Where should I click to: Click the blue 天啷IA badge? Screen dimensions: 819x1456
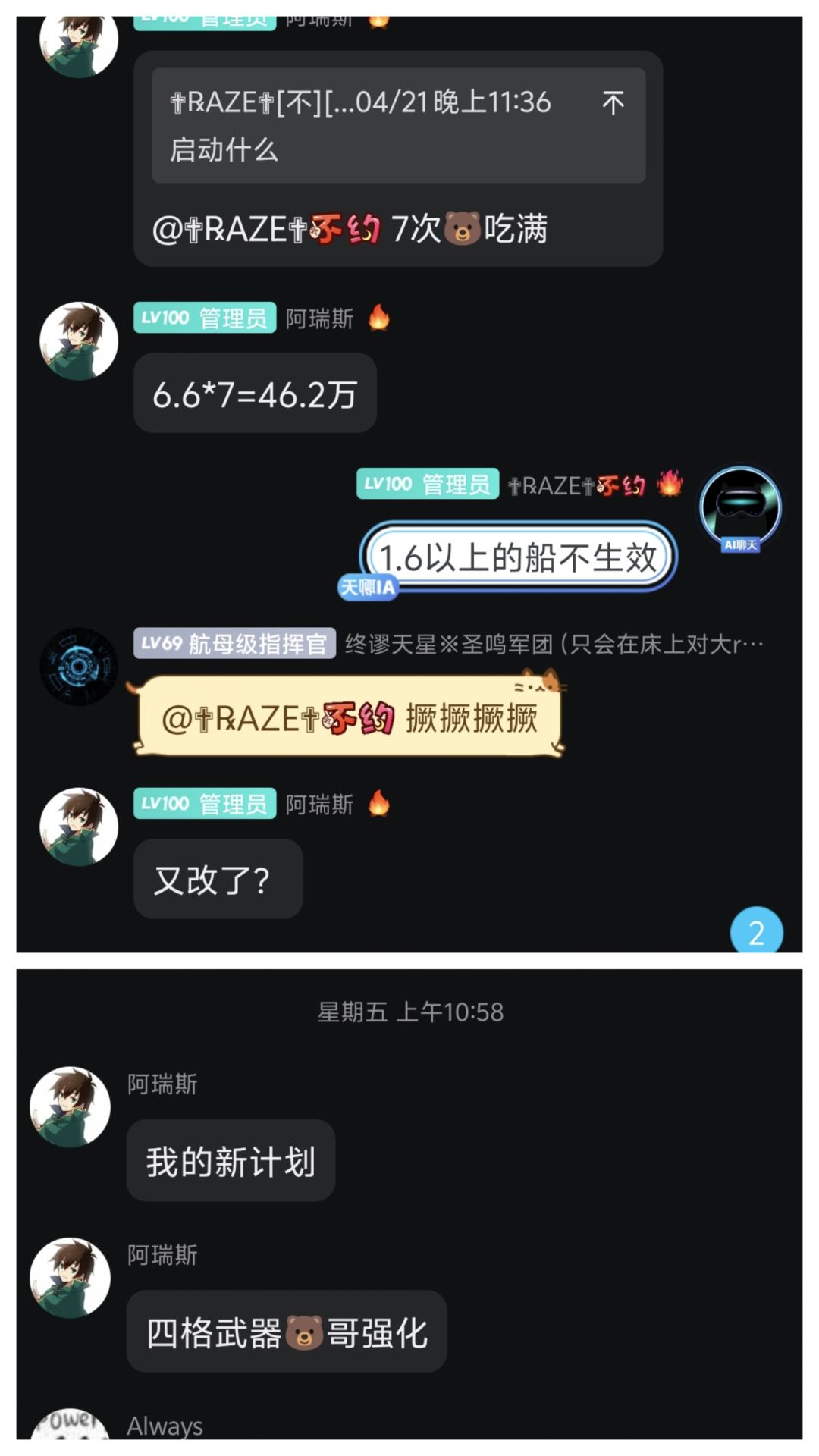pos(369,588)
